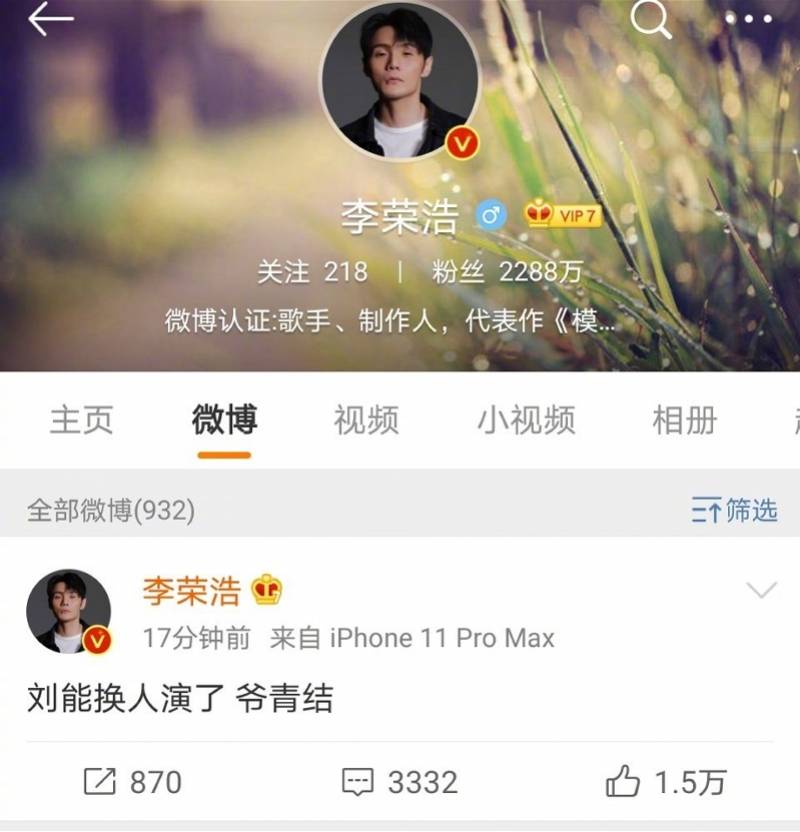Tap the verified V badge on profile avatar
Image resolution: width=800 pixels, height=832 pixels.
coord(459,143)
